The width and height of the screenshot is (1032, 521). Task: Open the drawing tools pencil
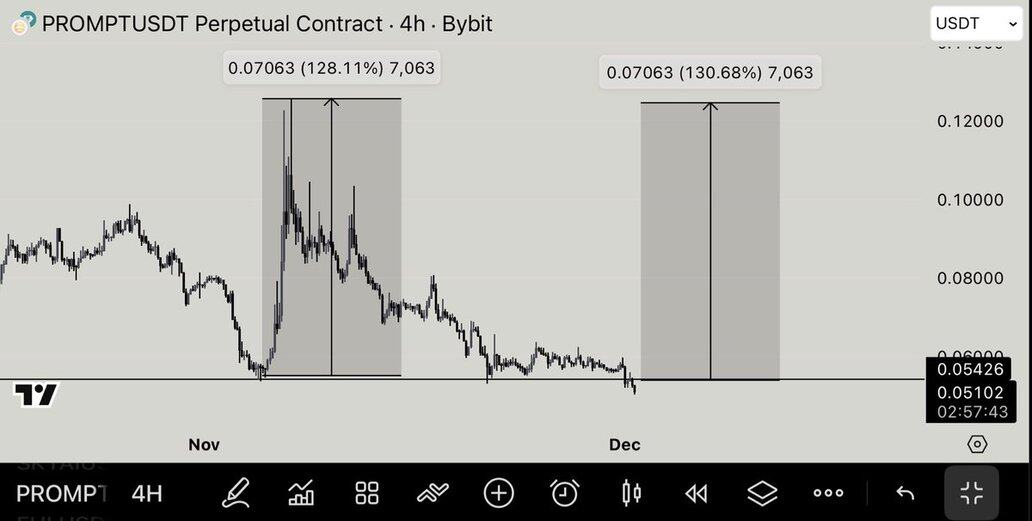coord(236,492)
